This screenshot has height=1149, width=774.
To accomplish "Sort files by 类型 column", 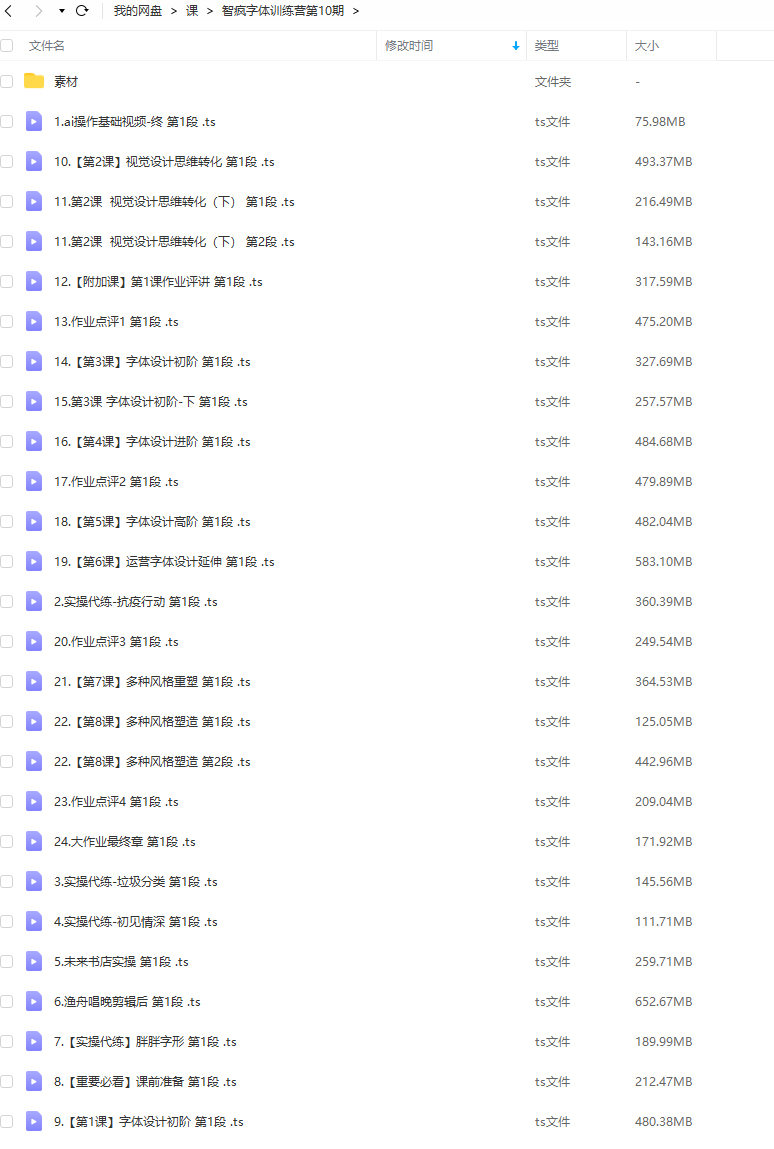I will [546, 46].
